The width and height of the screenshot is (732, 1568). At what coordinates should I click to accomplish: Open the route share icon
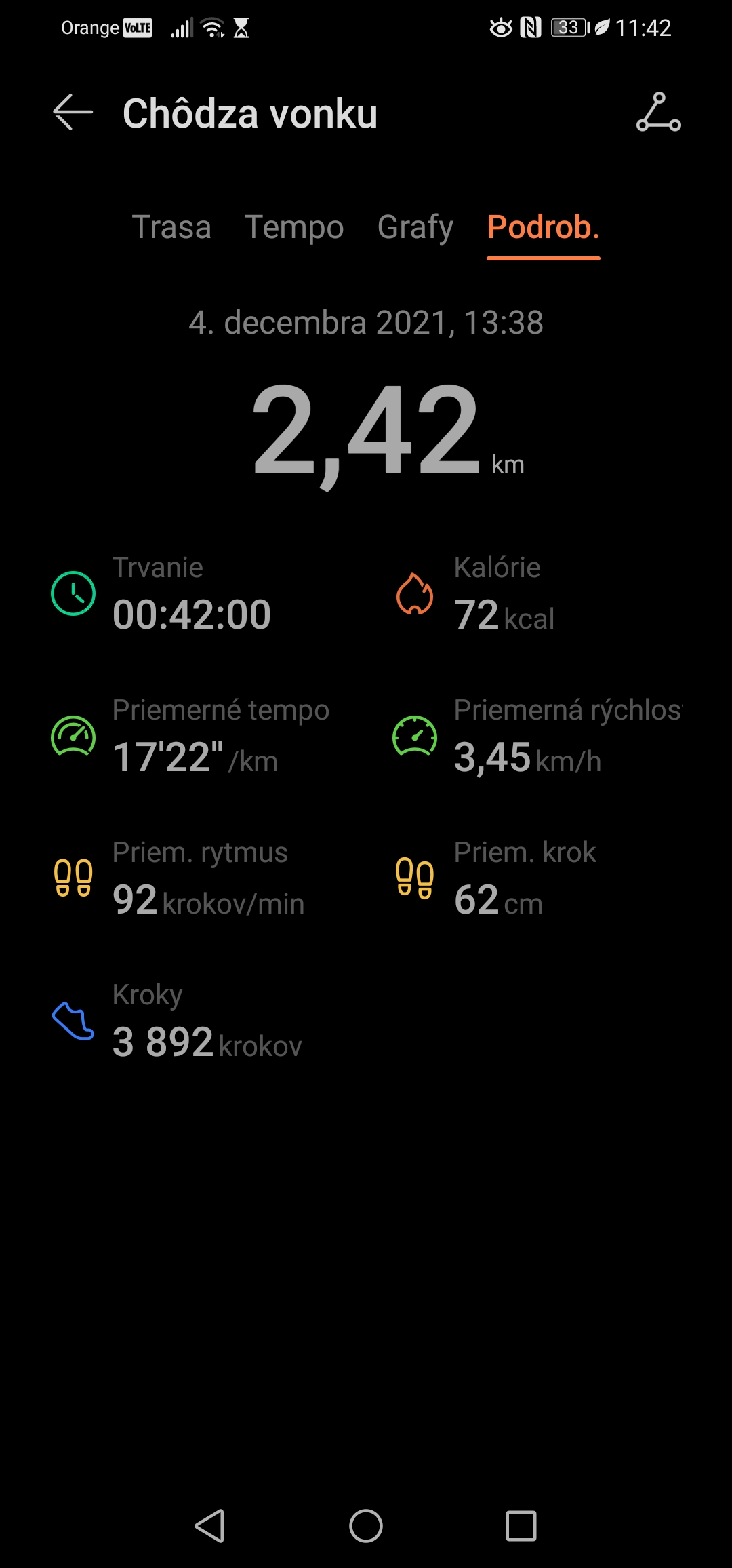tap(659, 112)
